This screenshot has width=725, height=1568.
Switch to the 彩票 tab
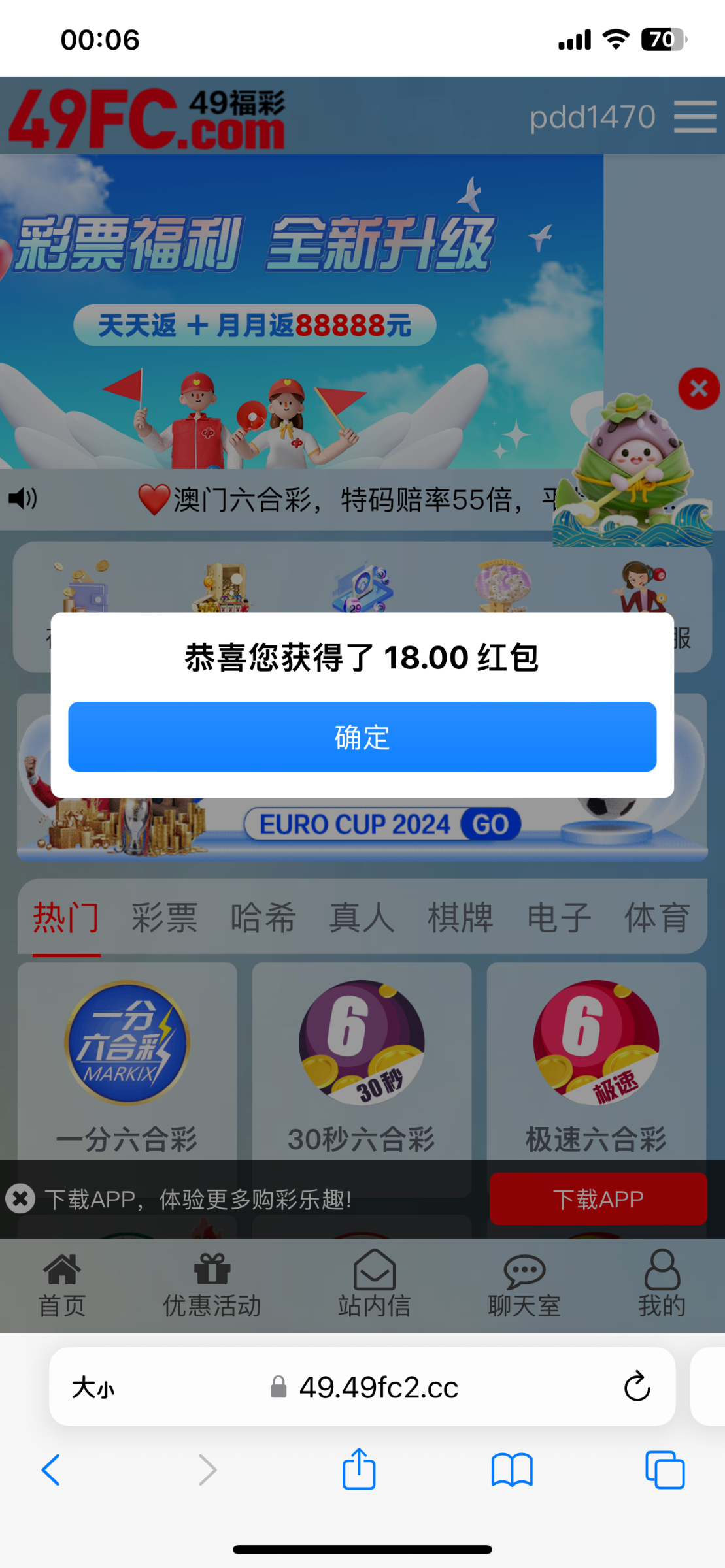(x=164, y=918)
